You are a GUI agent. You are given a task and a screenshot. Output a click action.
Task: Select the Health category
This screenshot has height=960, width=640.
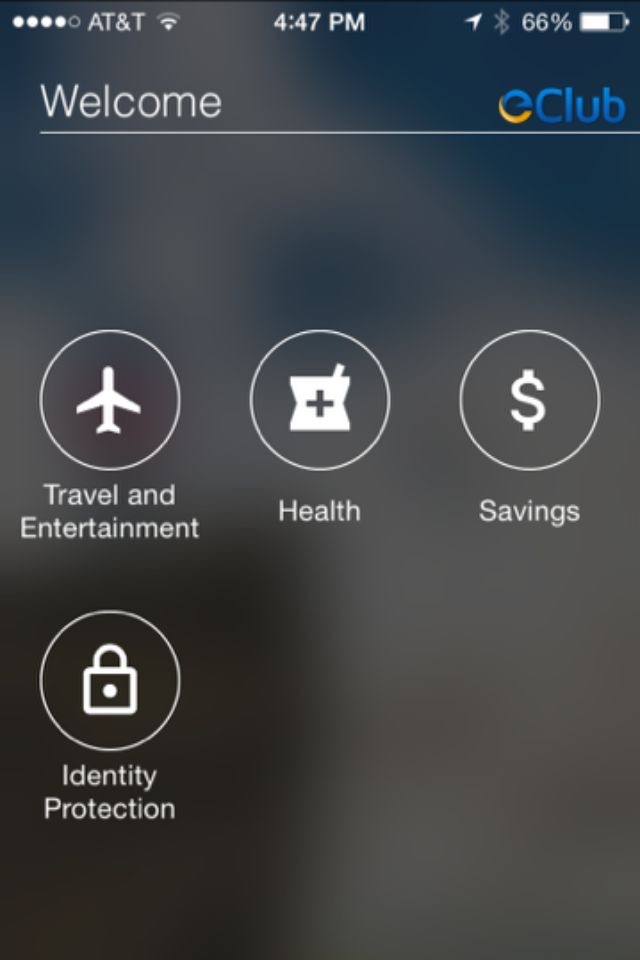319,400
